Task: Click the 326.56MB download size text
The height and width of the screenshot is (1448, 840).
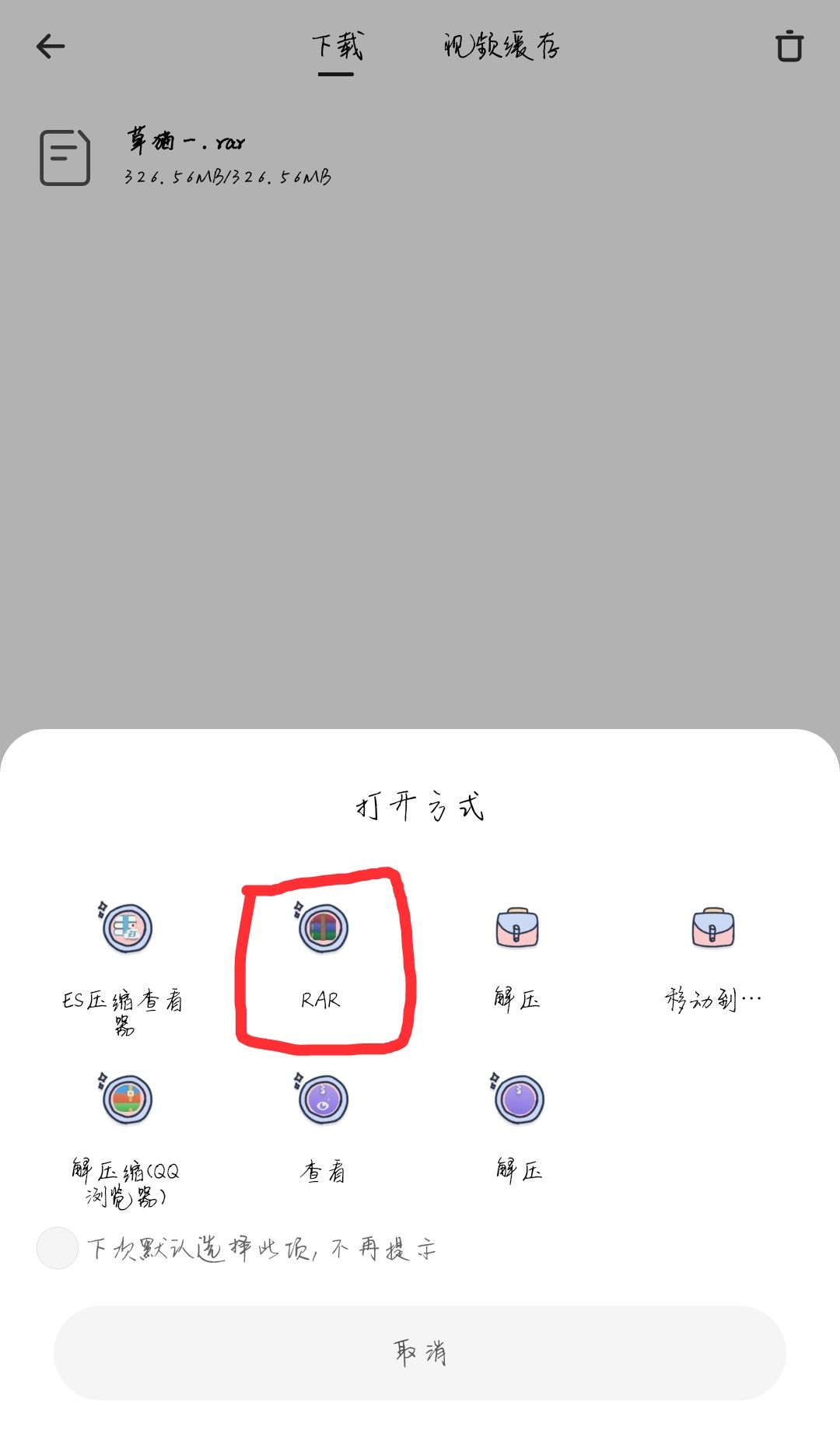Action: pyautogui.click(x=226, y=178)
